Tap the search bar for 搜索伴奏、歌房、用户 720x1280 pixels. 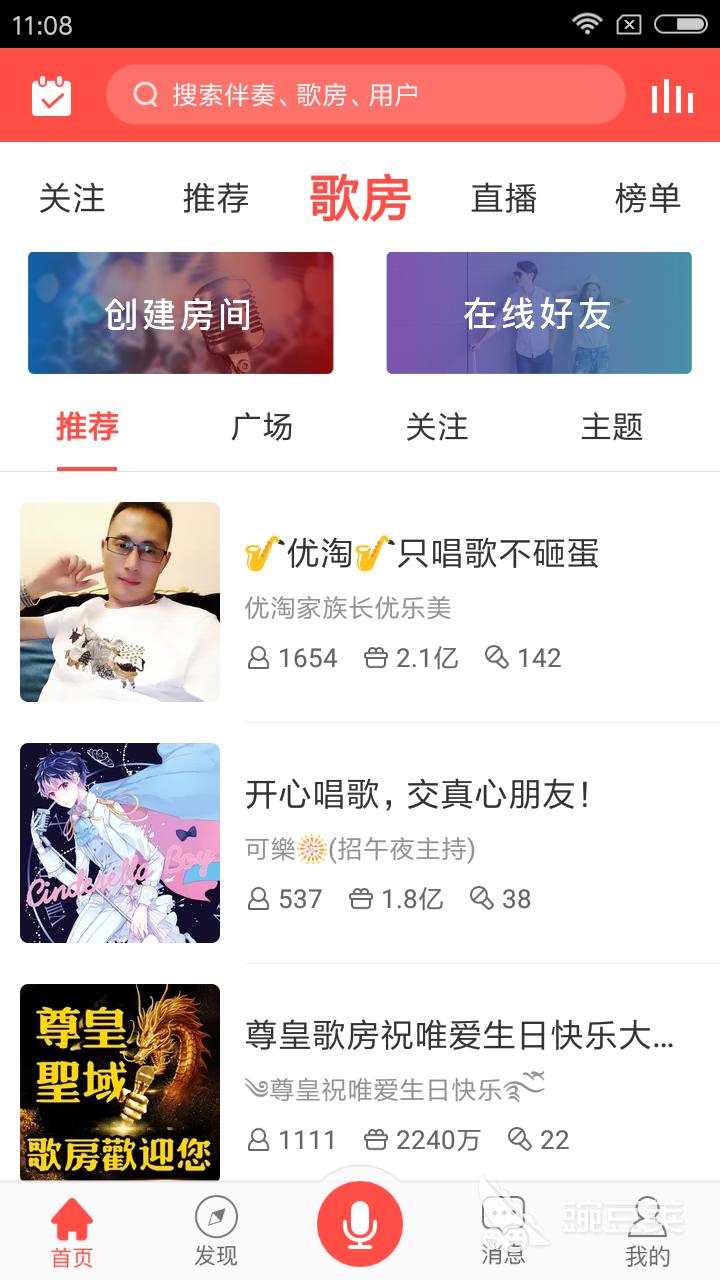[x=365, y=95]
